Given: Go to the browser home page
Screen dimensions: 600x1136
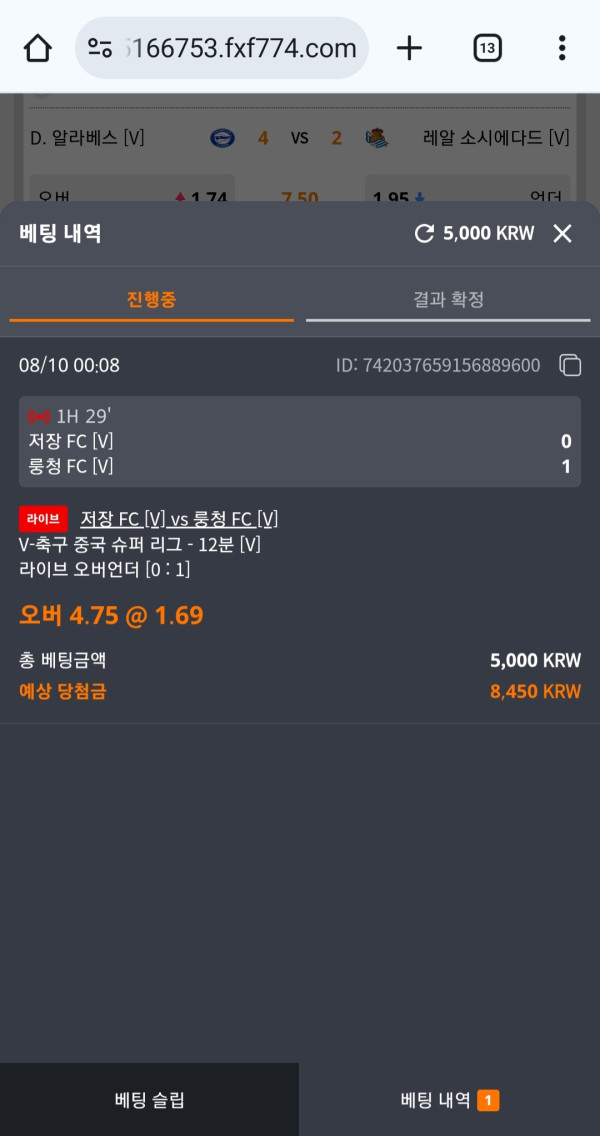Looking at the screenshot, I should (x=38, y=48).
